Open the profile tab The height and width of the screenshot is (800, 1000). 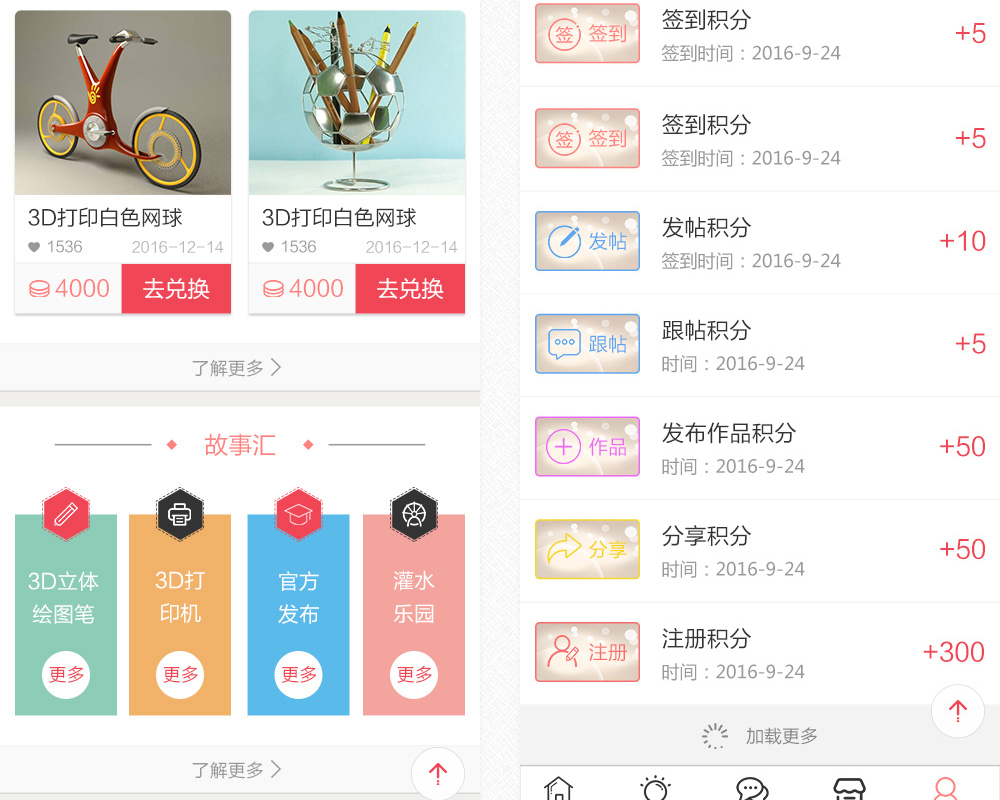pos(945,788)
